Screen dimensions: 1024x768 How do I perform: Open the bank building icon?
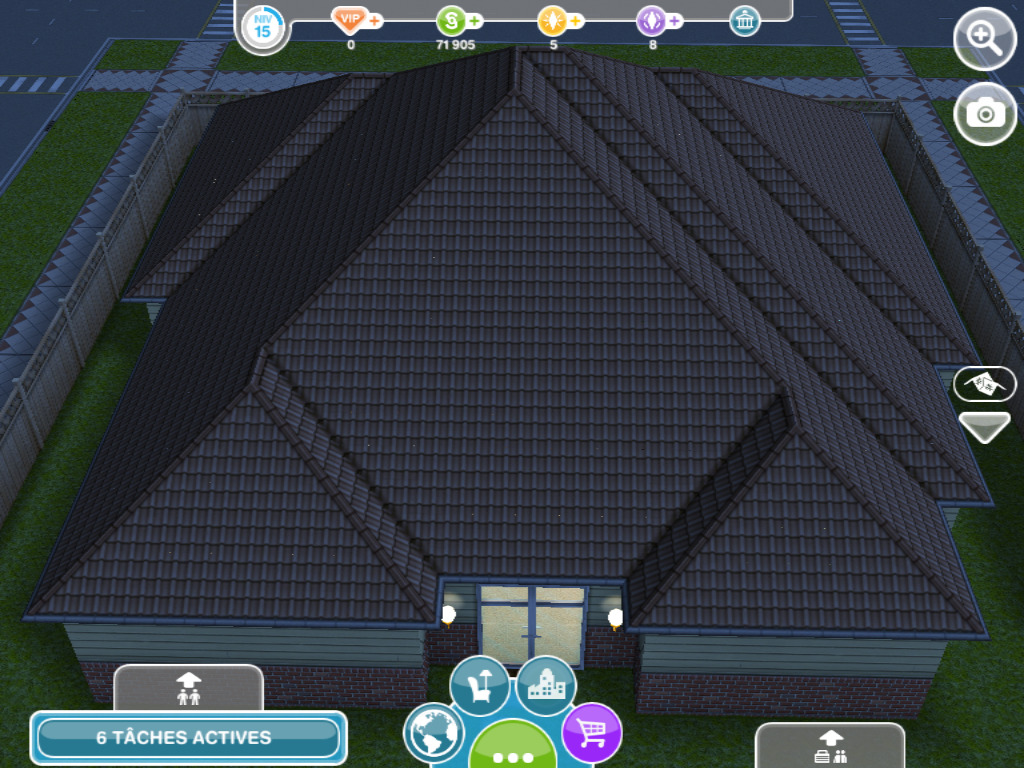(x=744, y=21)
